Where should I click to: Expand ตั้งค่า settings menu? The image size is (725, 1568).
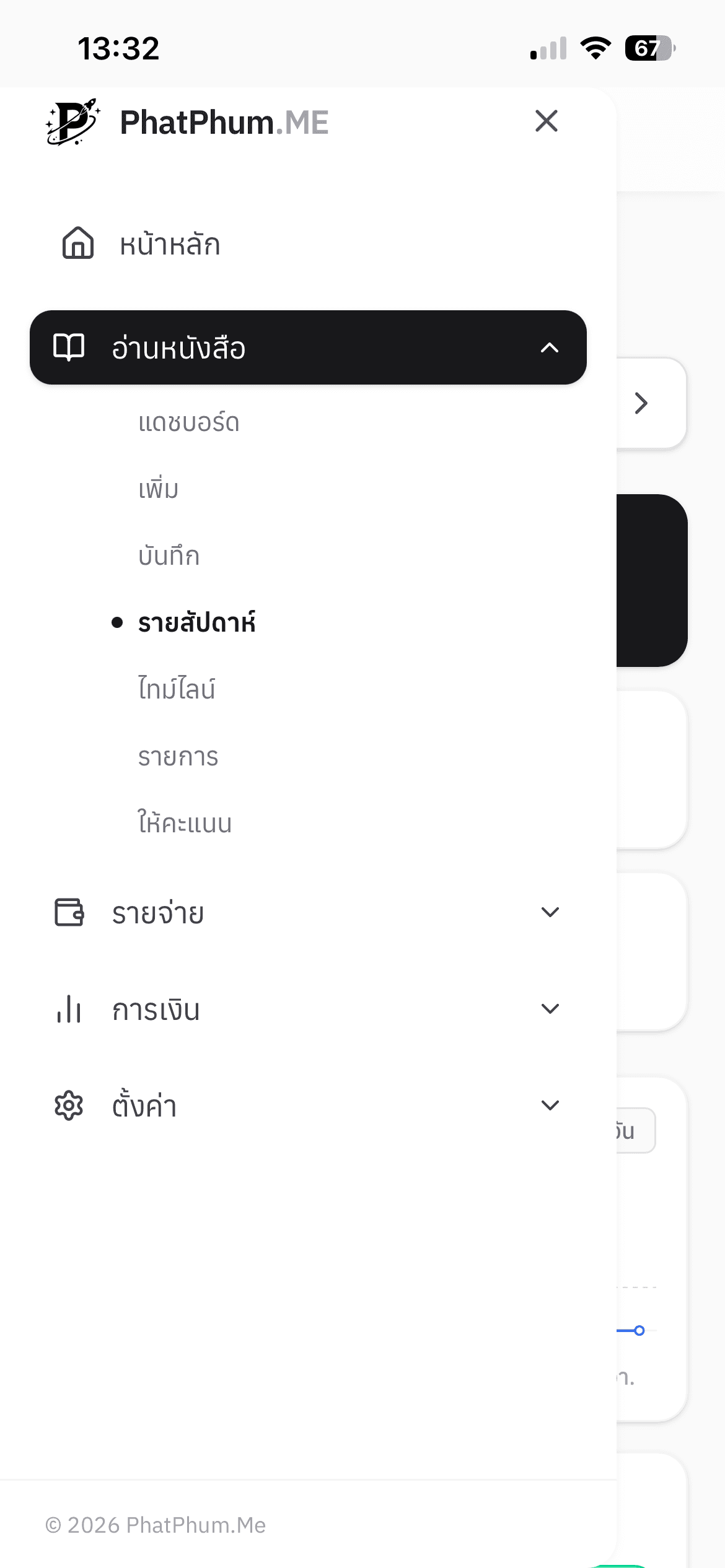click(x=308, y=1106)
